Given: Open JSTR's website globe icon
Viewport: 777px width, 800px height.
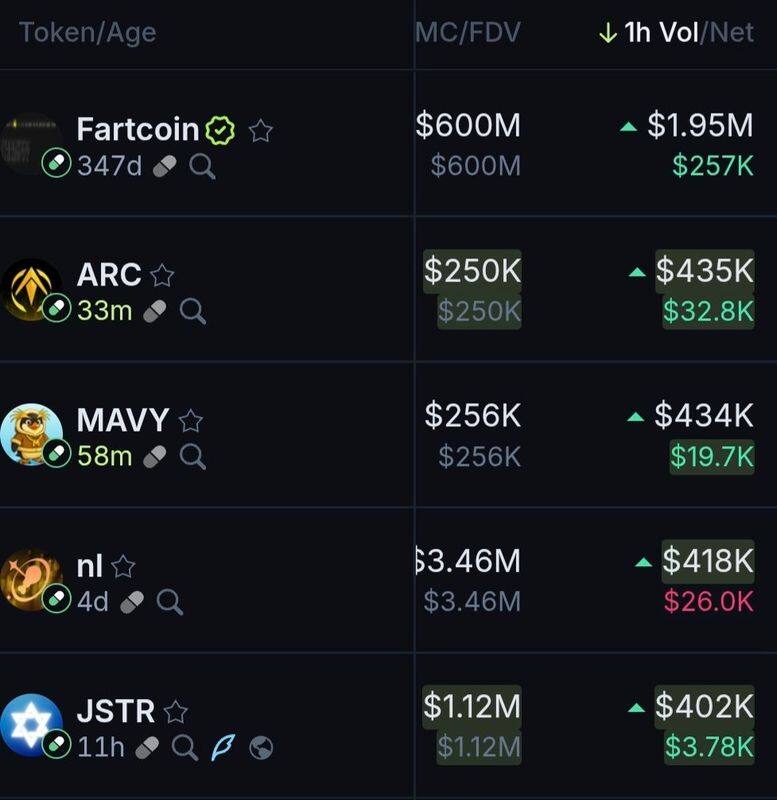Looking at the screenshot, I should point(261,747).
